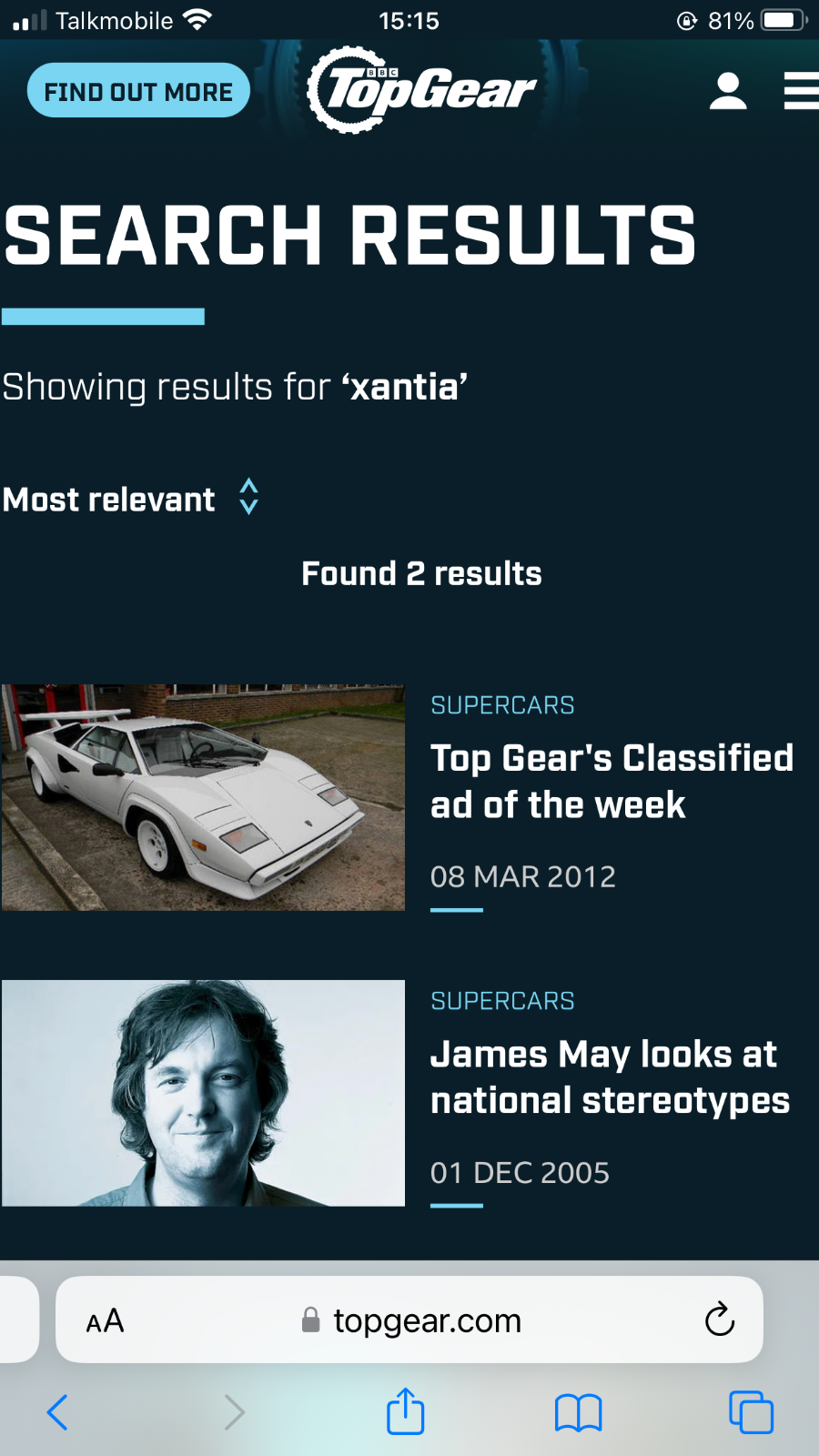The height and width of the screenshot is (1456, 819).
Task: Open the AA reader options in the address bar
Action: click(105, 1320)
